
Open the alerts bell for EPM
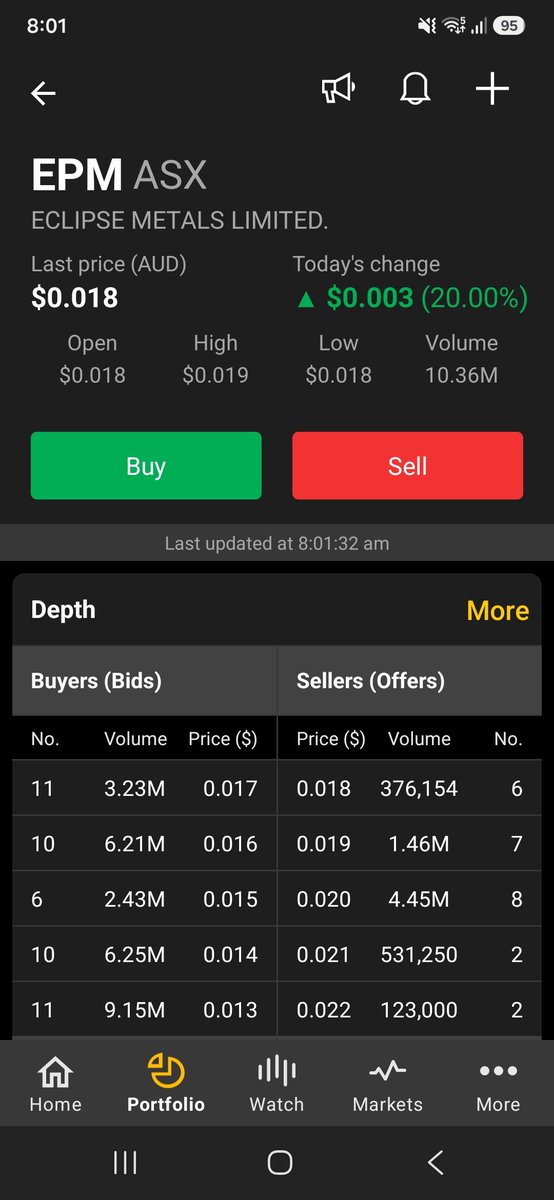tap(415, 90)
